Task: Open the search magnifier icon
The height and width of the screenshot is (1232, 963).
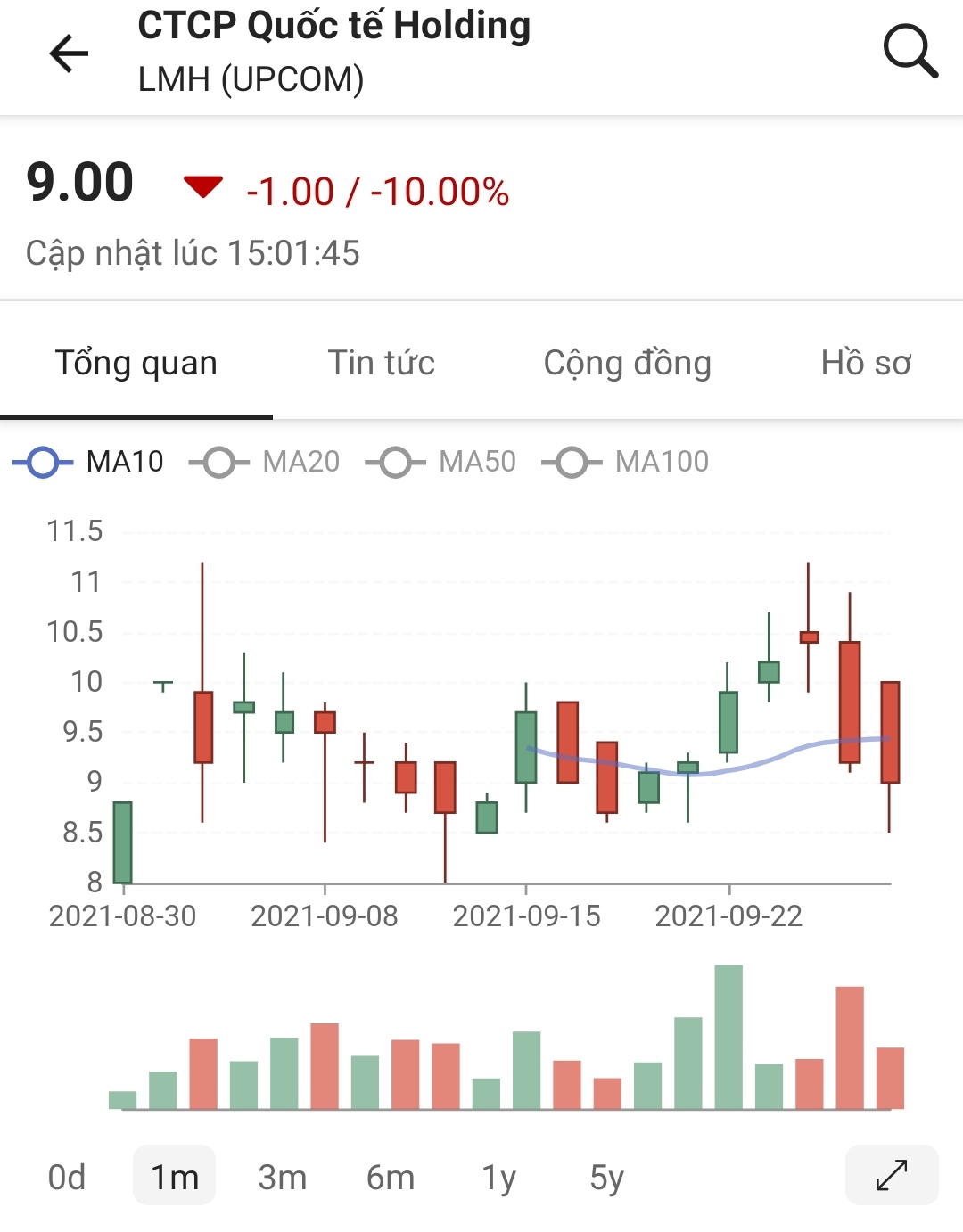Action: (x=909, y=52)
